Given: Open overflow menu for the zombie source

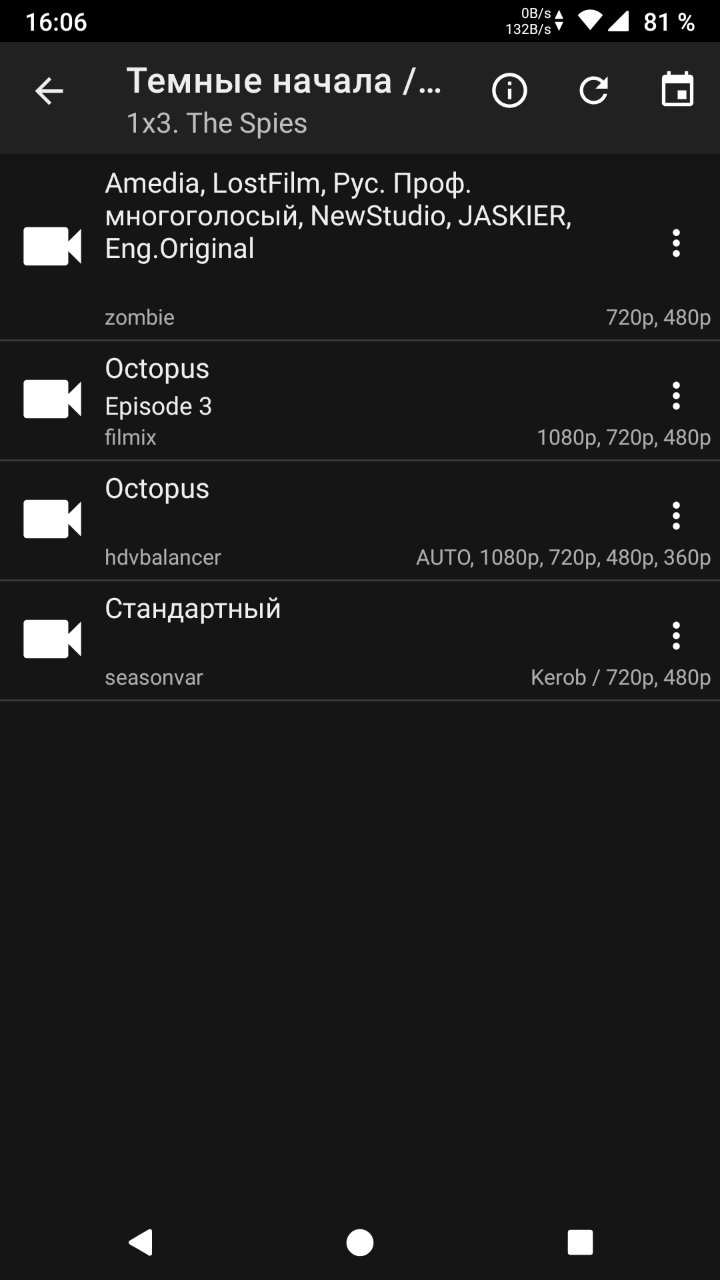Looking at the screenshot, I should point(676,243).
